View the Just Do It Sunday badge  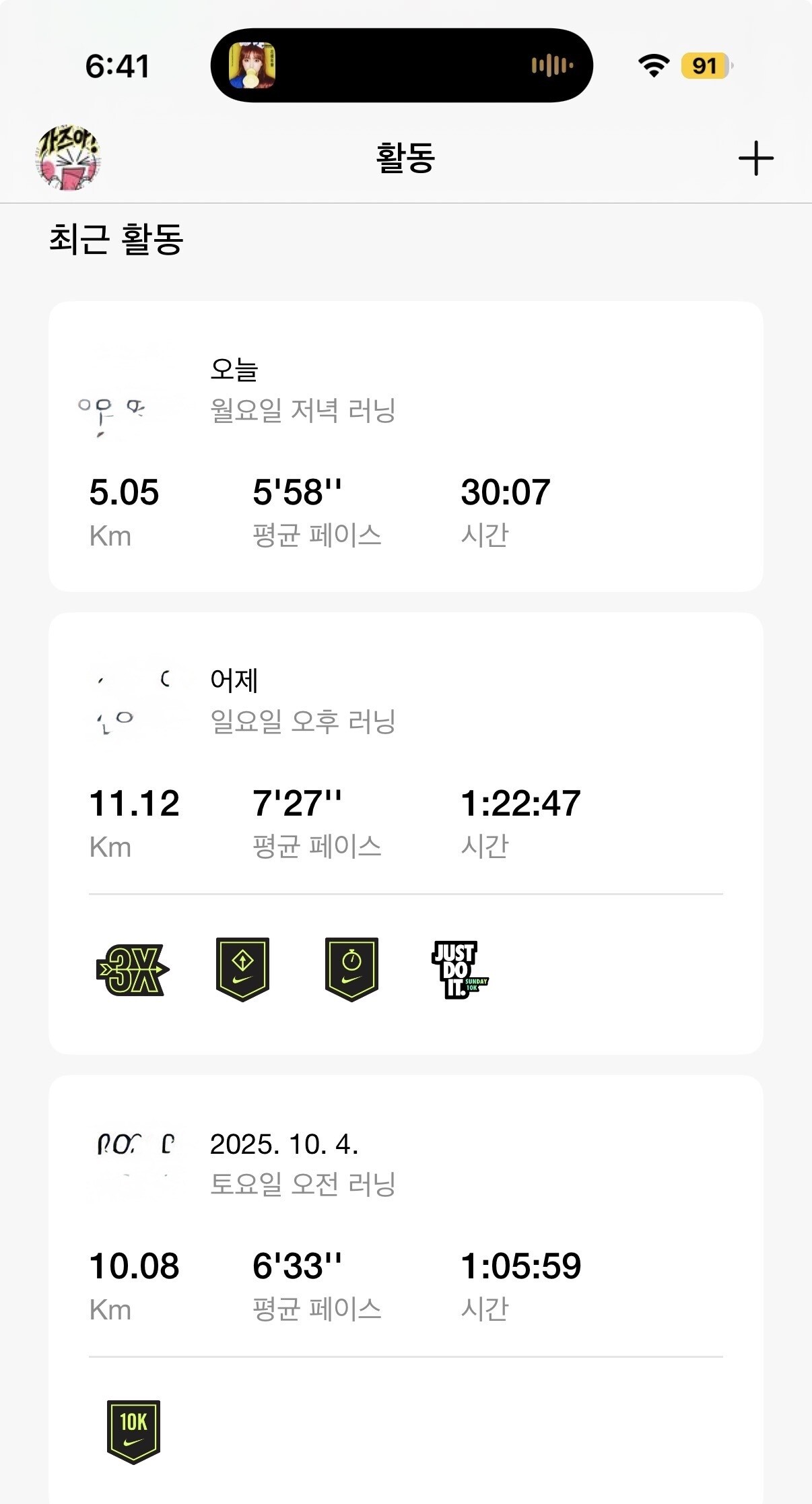[x=459, y=970]
